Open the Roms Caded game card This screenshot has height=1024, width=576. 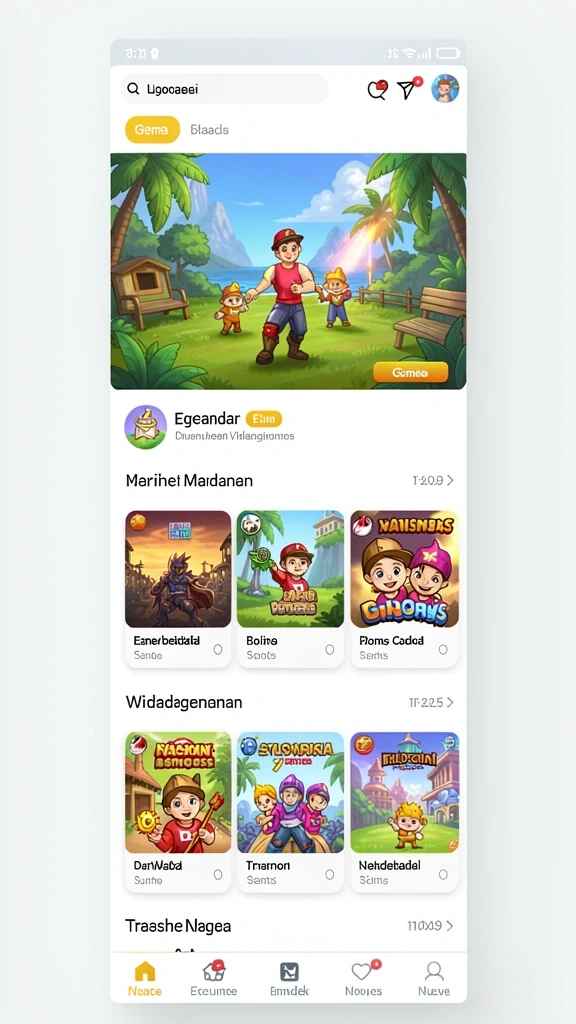(x=404, y=588)
